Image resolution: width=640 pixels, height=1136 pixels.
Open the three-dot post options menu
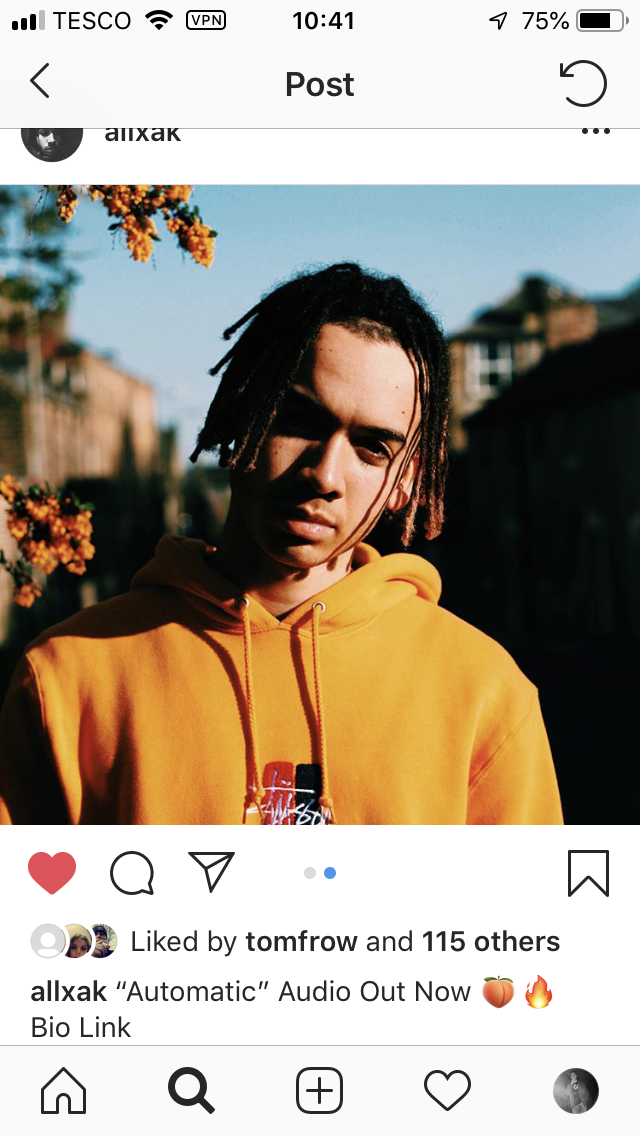click(x=596, y=132)
